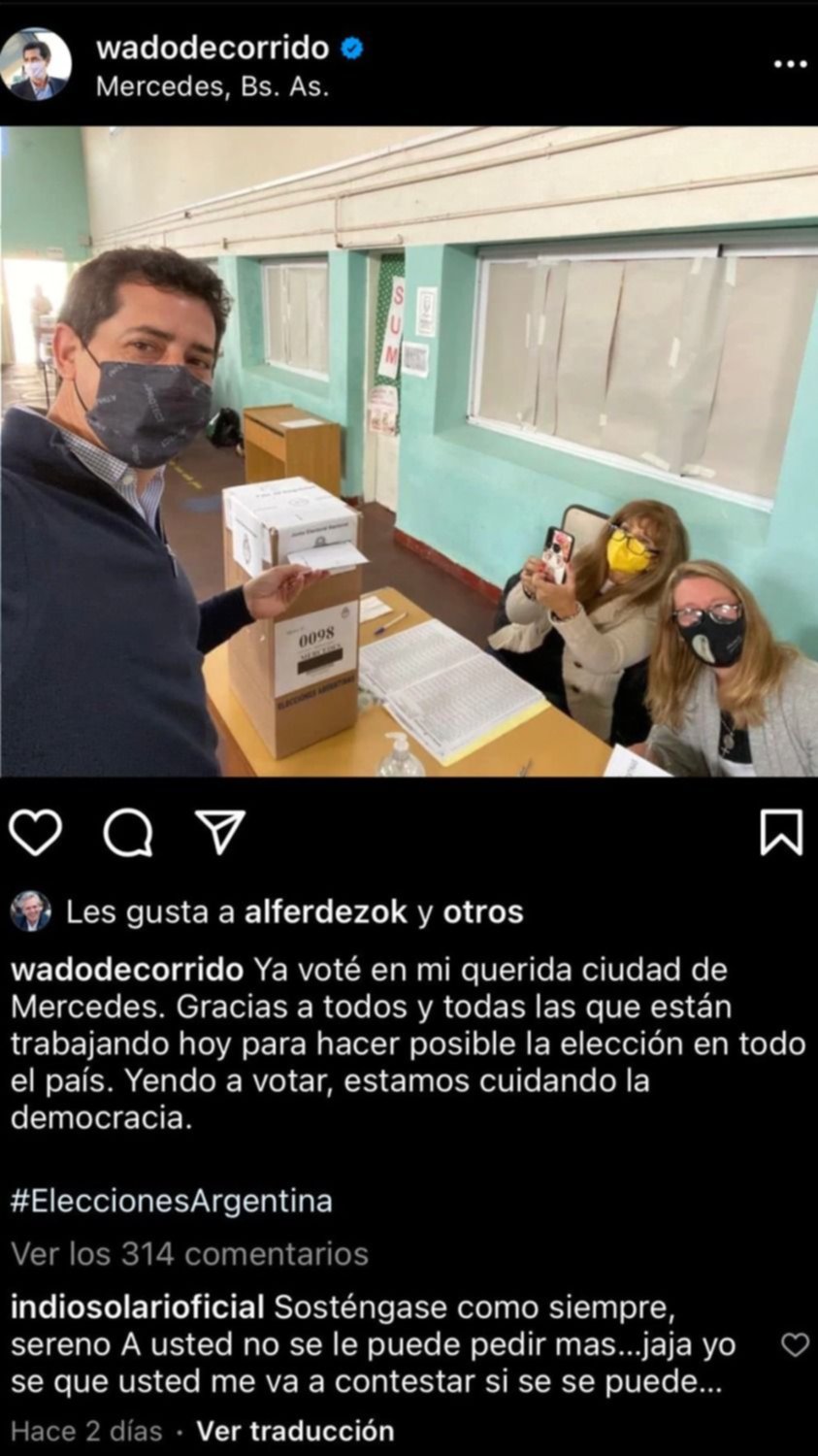This screenshot has height=1456, width=818.
Task: Open alferdezok's profile from the likes line
Action: [325, 911]
